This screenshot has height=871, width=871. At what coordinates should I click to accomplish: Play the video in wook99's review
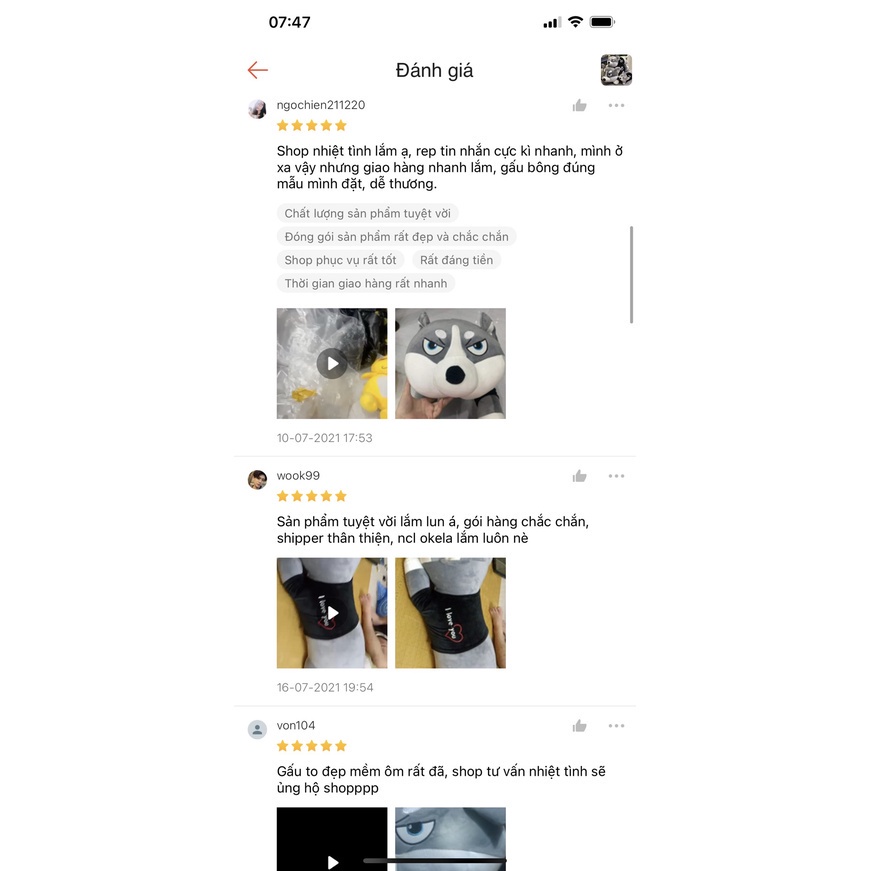click(332, 613)
